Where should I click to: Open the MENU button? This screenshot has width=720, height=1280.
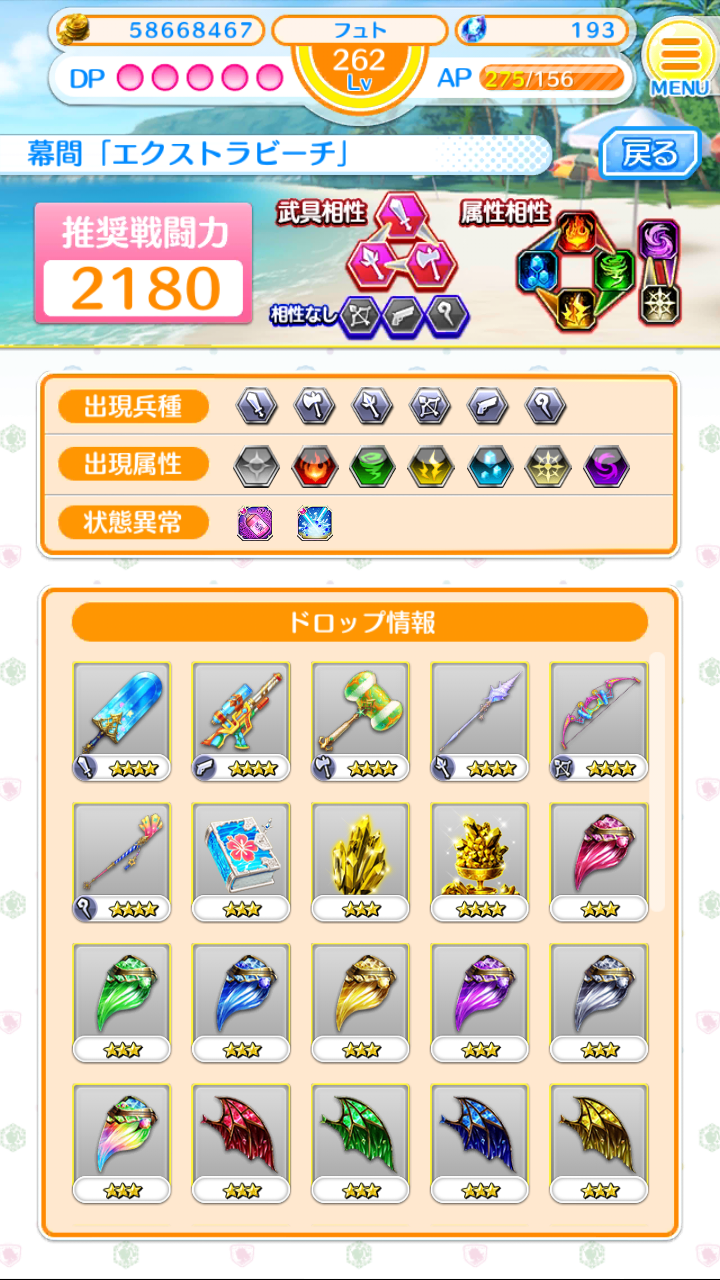[680, 58]
